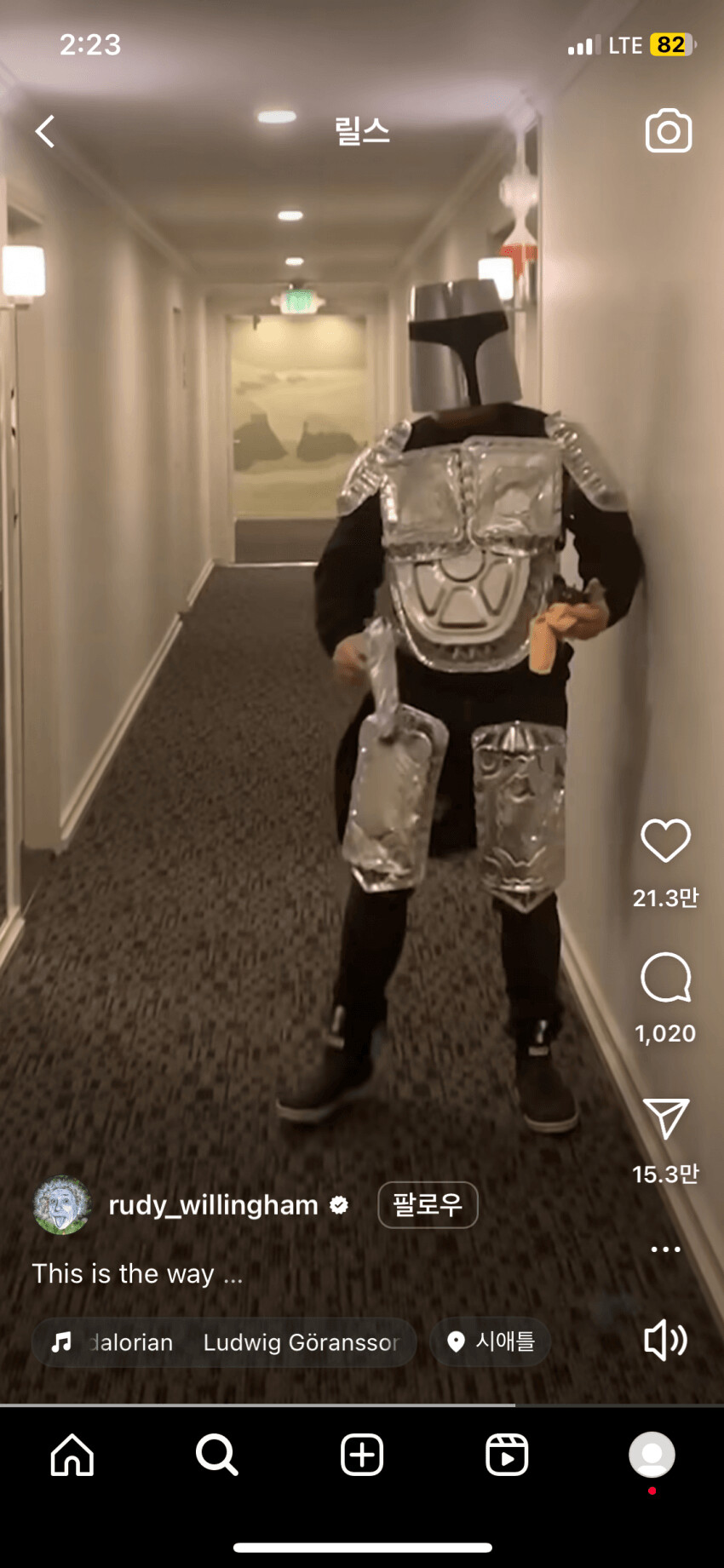
Task: Open my profile tab
Action: (x=652, y=1455)
